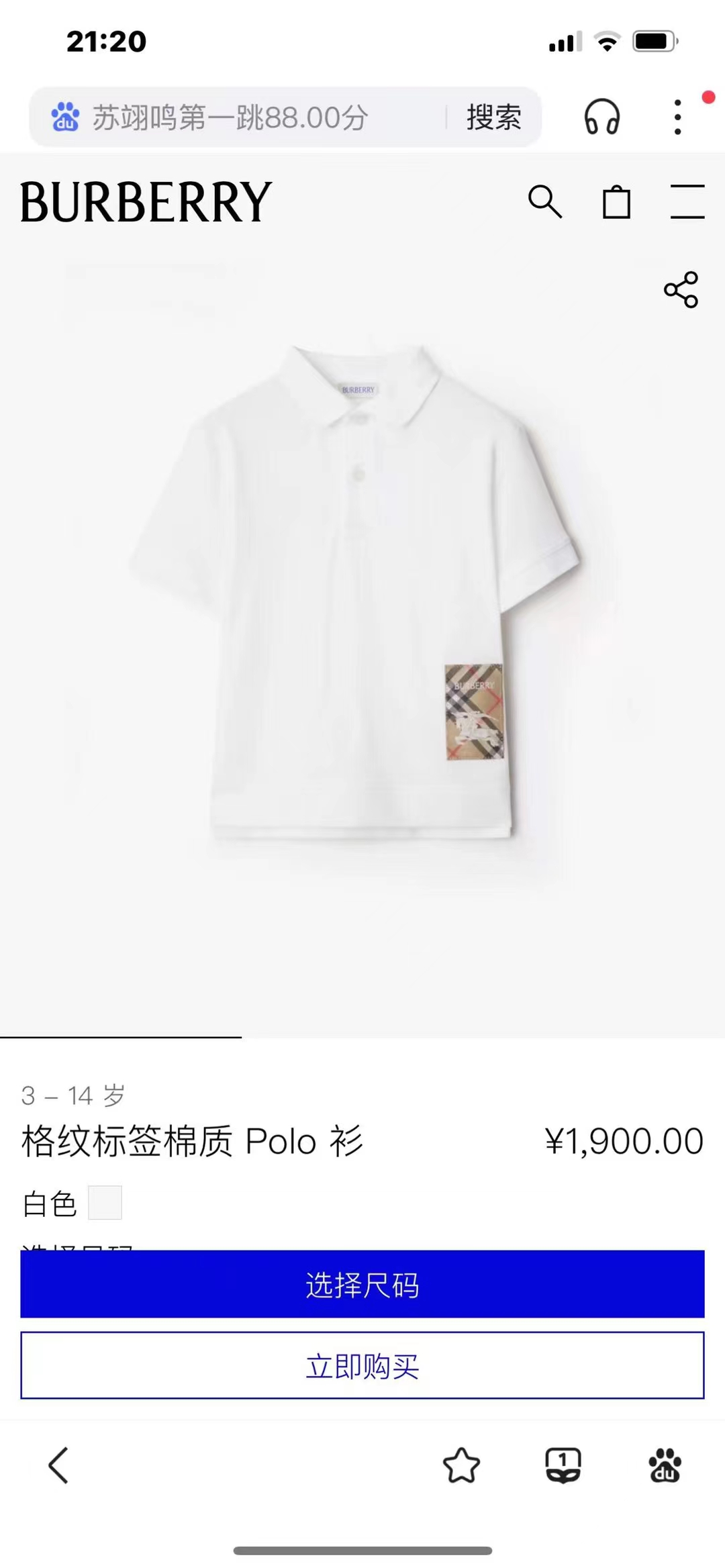Bookmark this page with the star icon
This screenshot has height=1568, width=725.
point(461,1465)
